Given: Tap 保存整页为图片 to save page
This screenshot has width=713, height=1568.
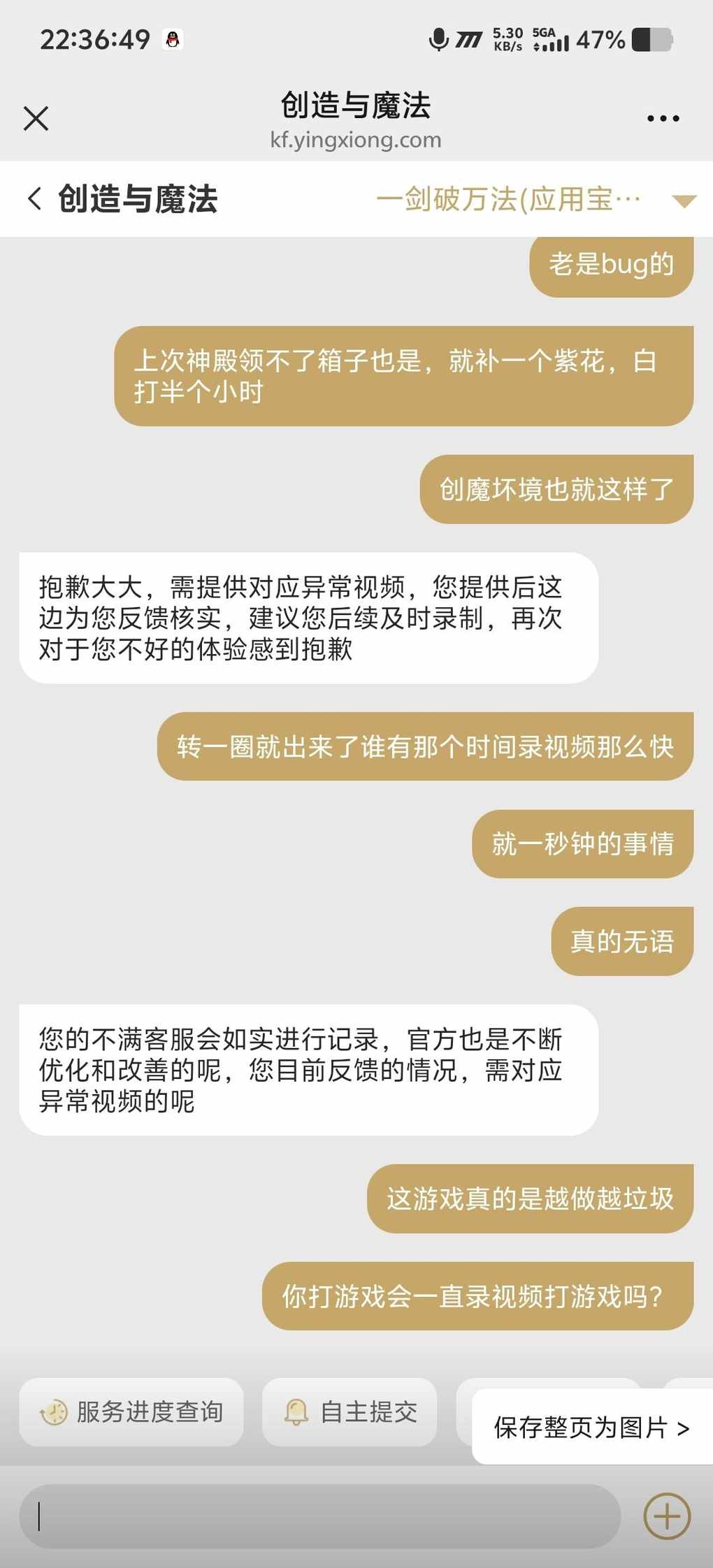Looking at the screenshot, I should click(x=591, y=1428).
